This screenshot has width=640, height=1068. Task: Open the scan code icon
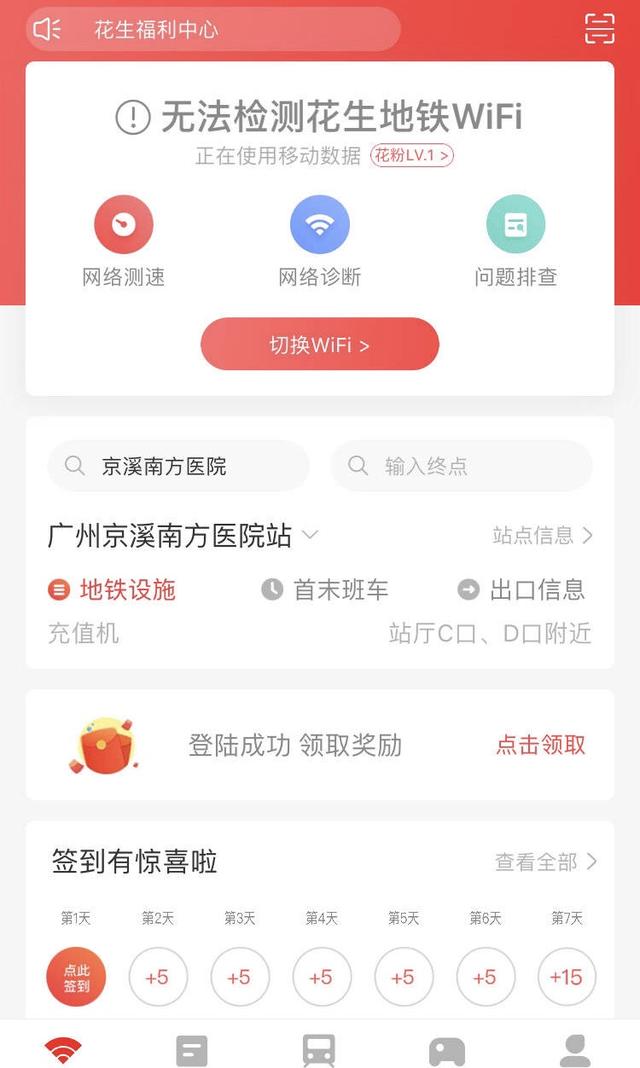[x=600, y=29]
